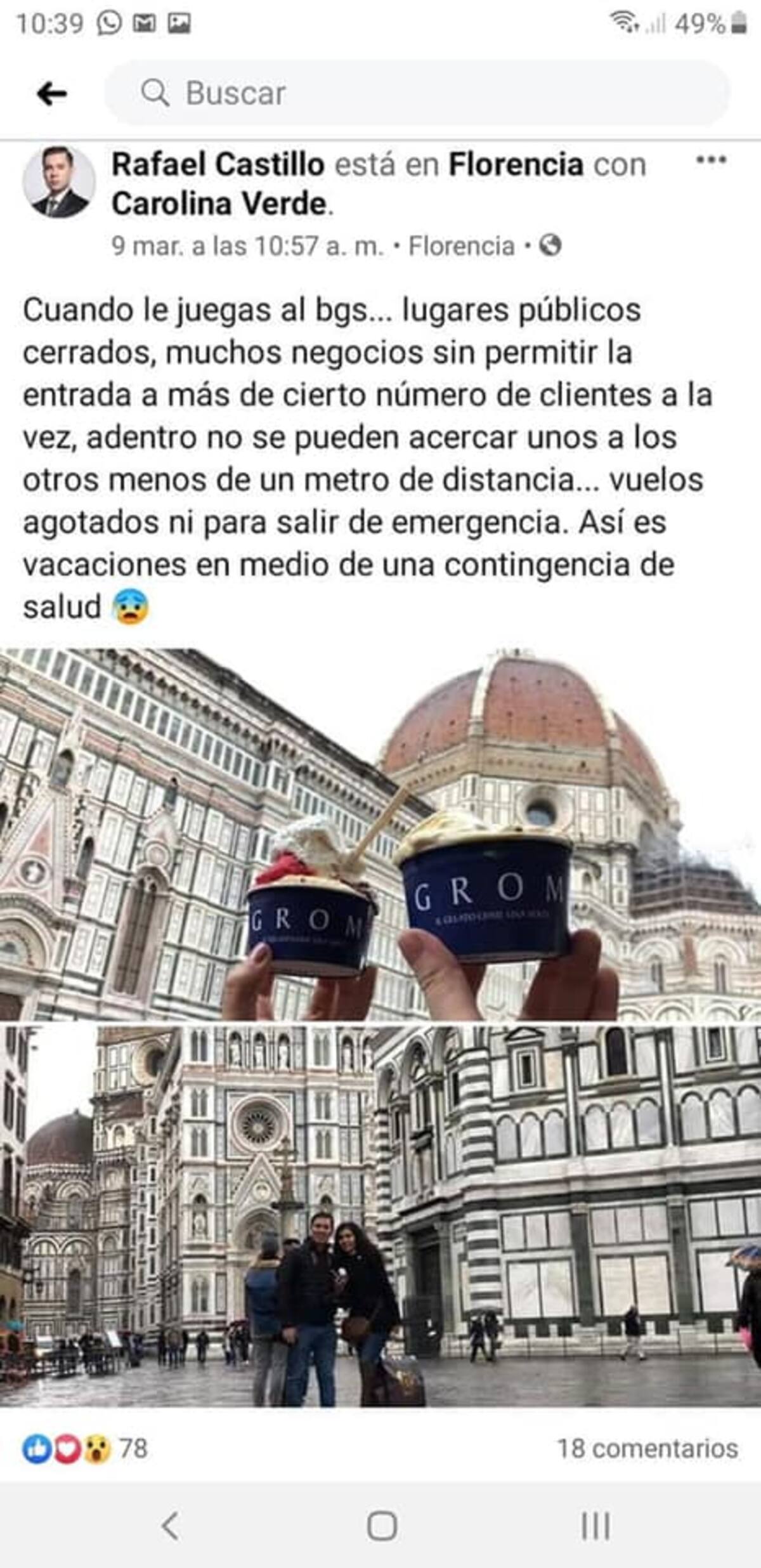View the gelato cups photo
Image resolution: width=761 pixels, height=1568 pixels.
[x=380, y=833]
